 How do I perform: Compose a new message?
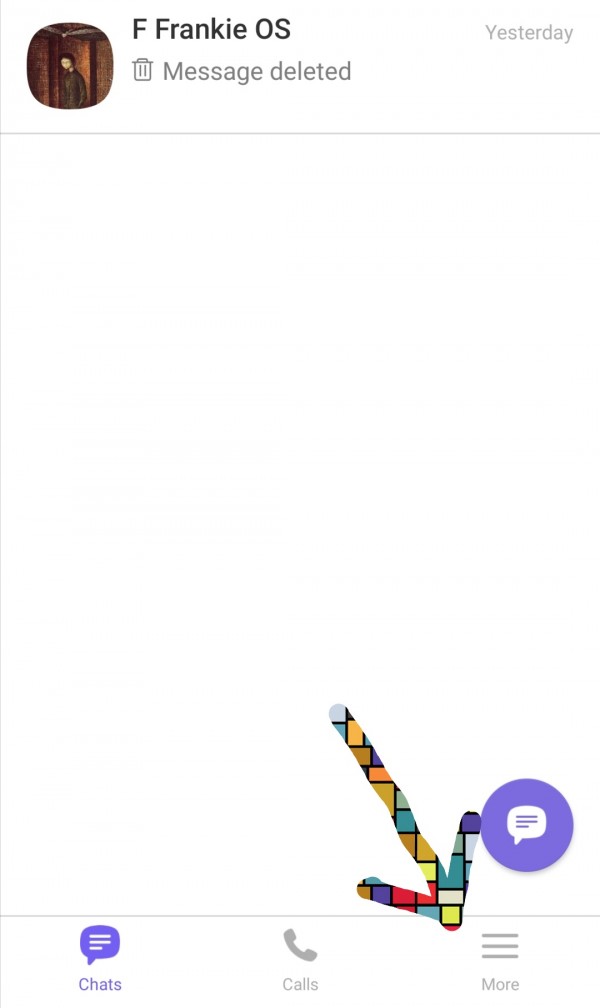click(526, 825)
